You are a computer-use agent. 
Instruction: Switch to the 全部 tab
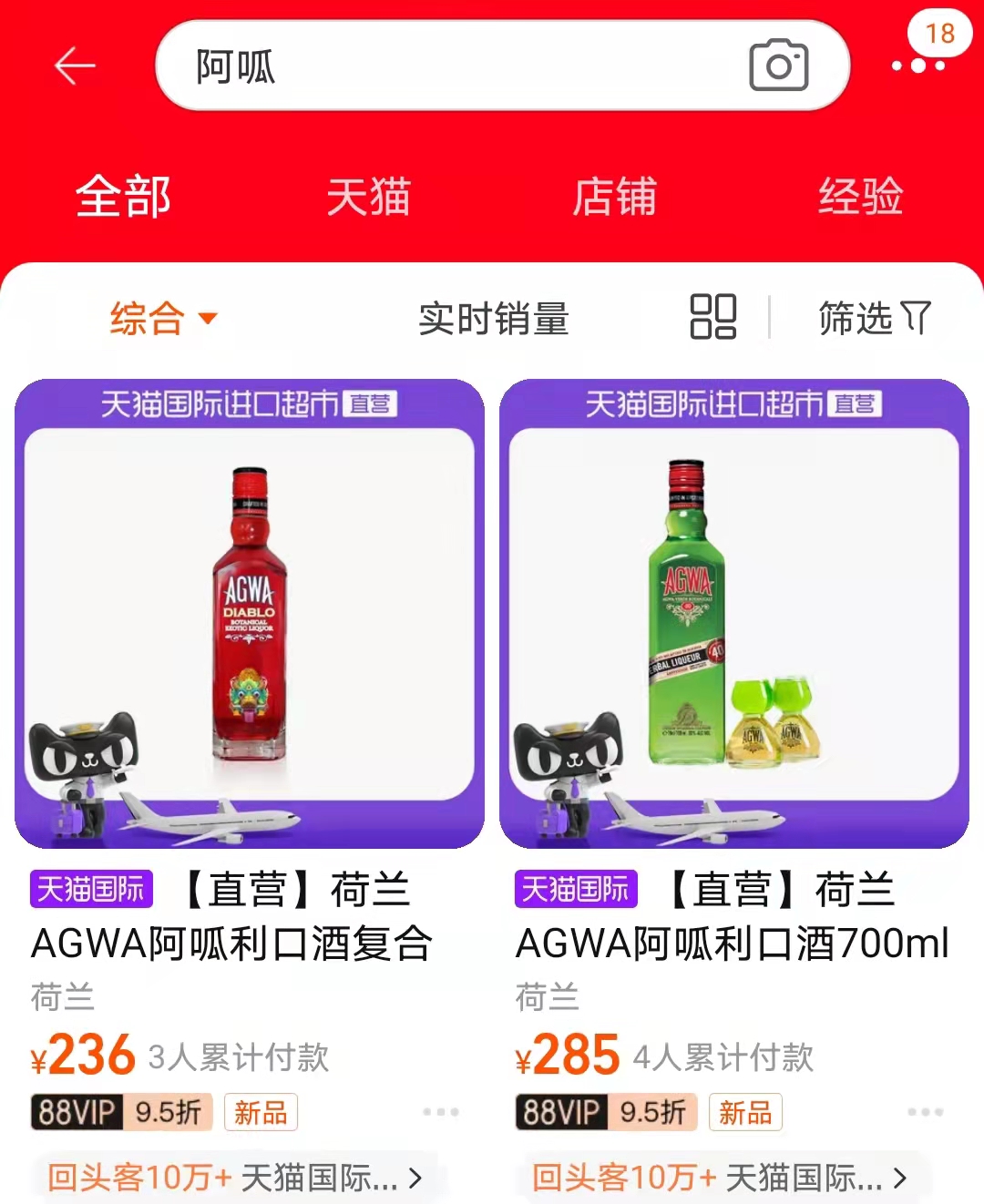point(123,197)
